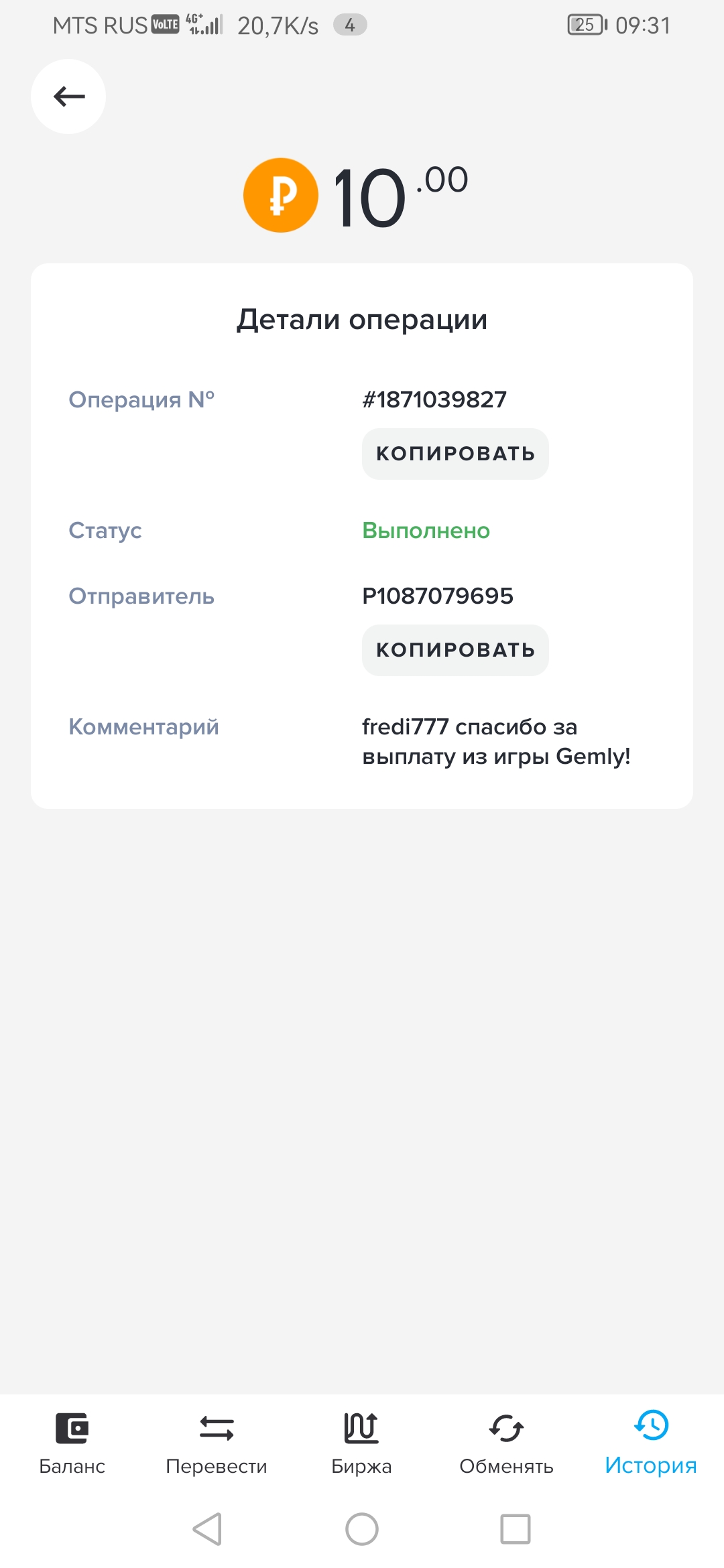Open the system recent apps view
Image resolution: width=724 pixels, height=1568 pixels.
[515, 1529]
